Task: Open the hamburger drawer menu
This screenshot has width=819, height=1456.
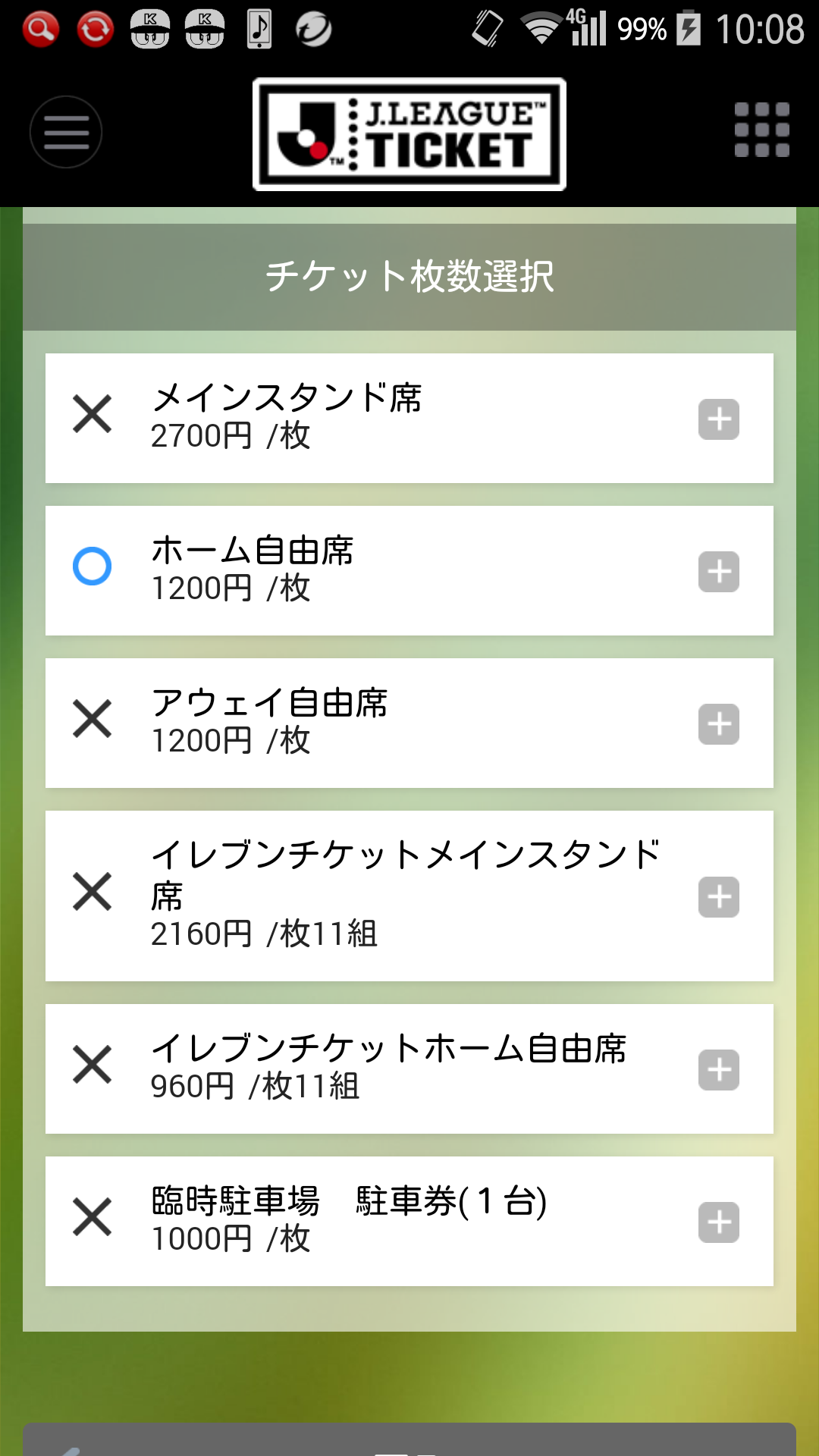Action: 66,133
